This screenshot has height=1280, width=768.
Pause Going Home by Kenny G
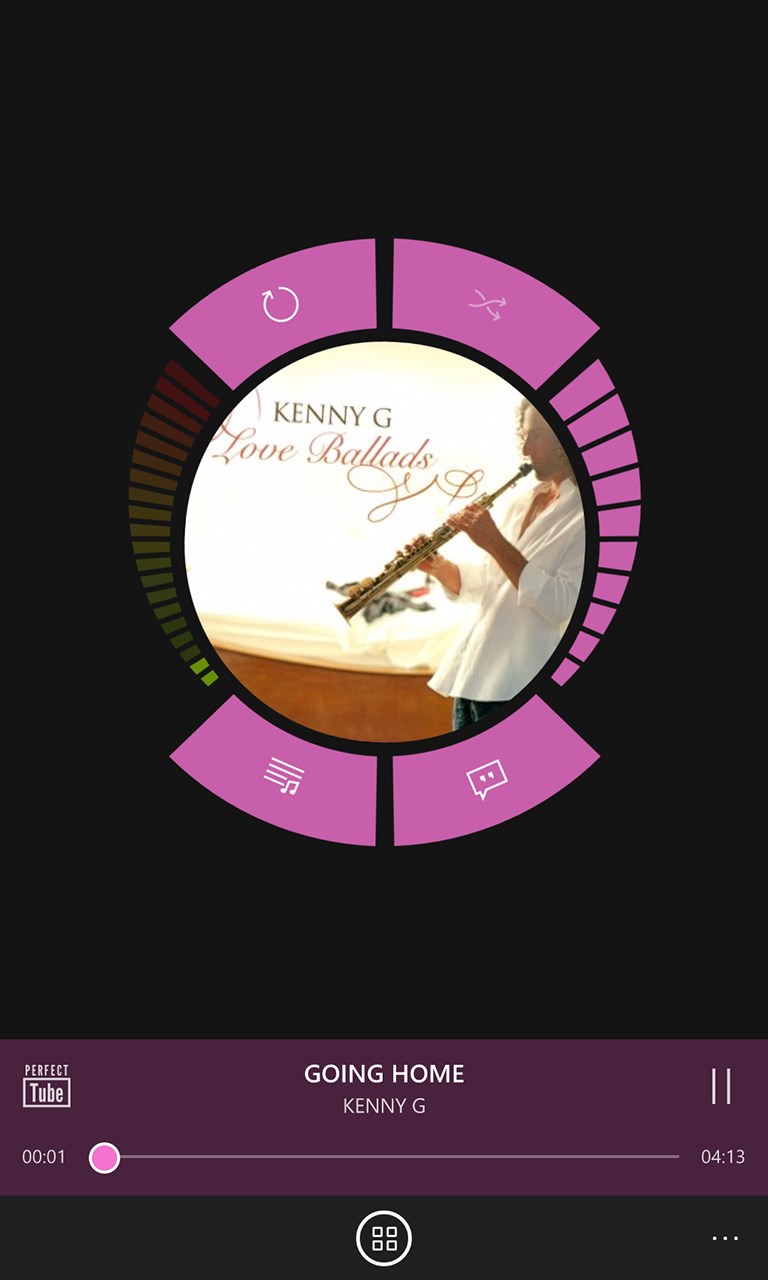click(721, 1085)
